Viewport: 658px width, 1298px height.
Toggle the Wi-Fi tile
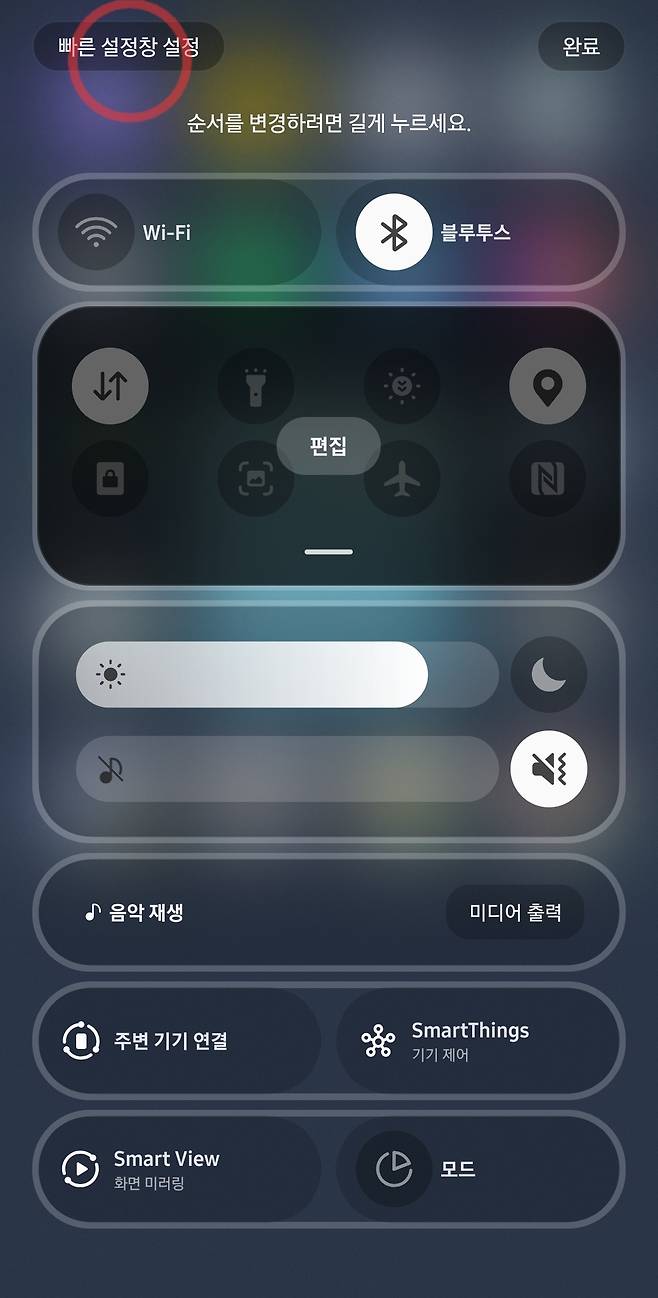pyautogui.click(x=96, y=232)
